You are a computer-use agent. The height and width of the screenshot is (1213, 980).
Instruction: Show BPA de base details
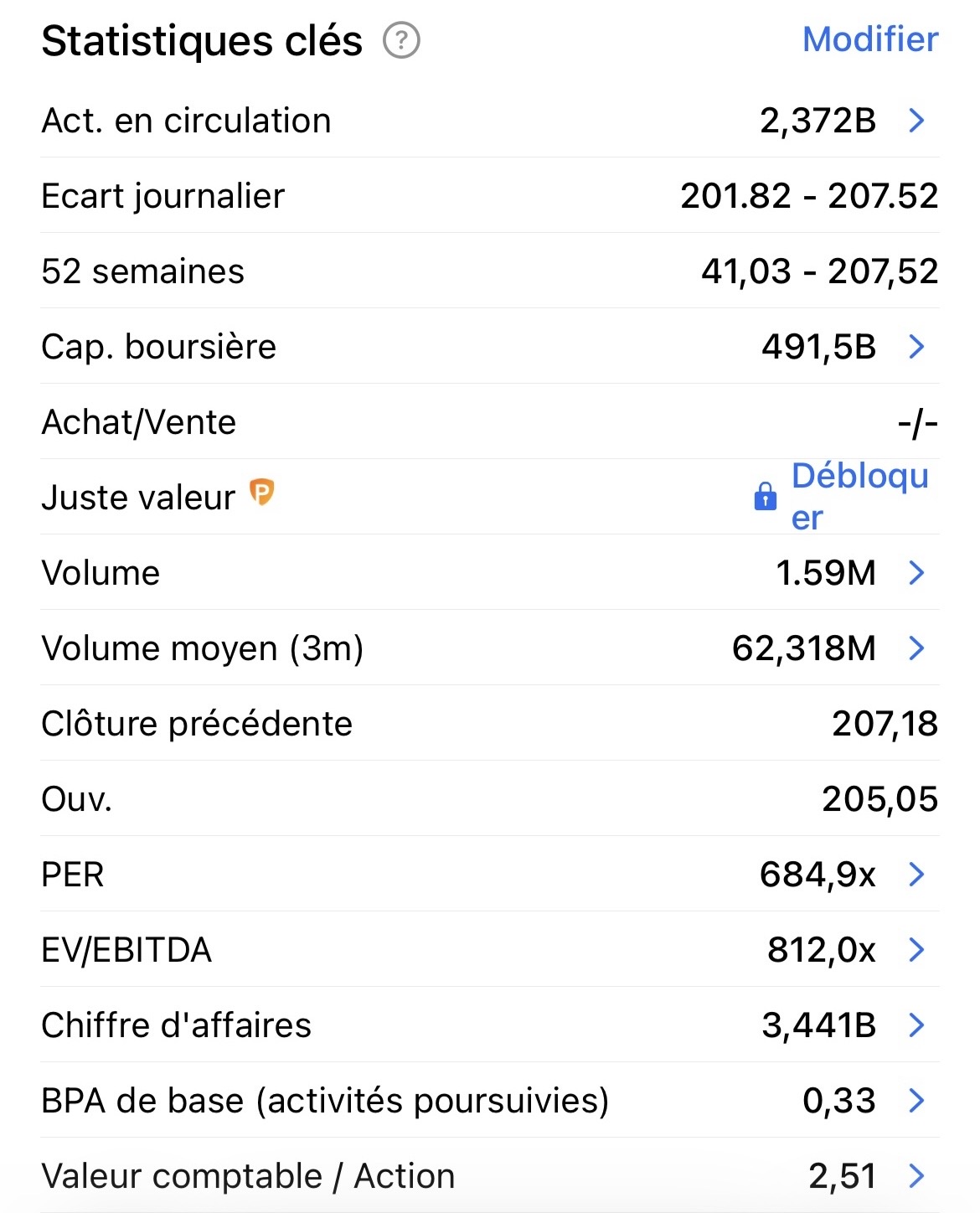[916, 1101]
